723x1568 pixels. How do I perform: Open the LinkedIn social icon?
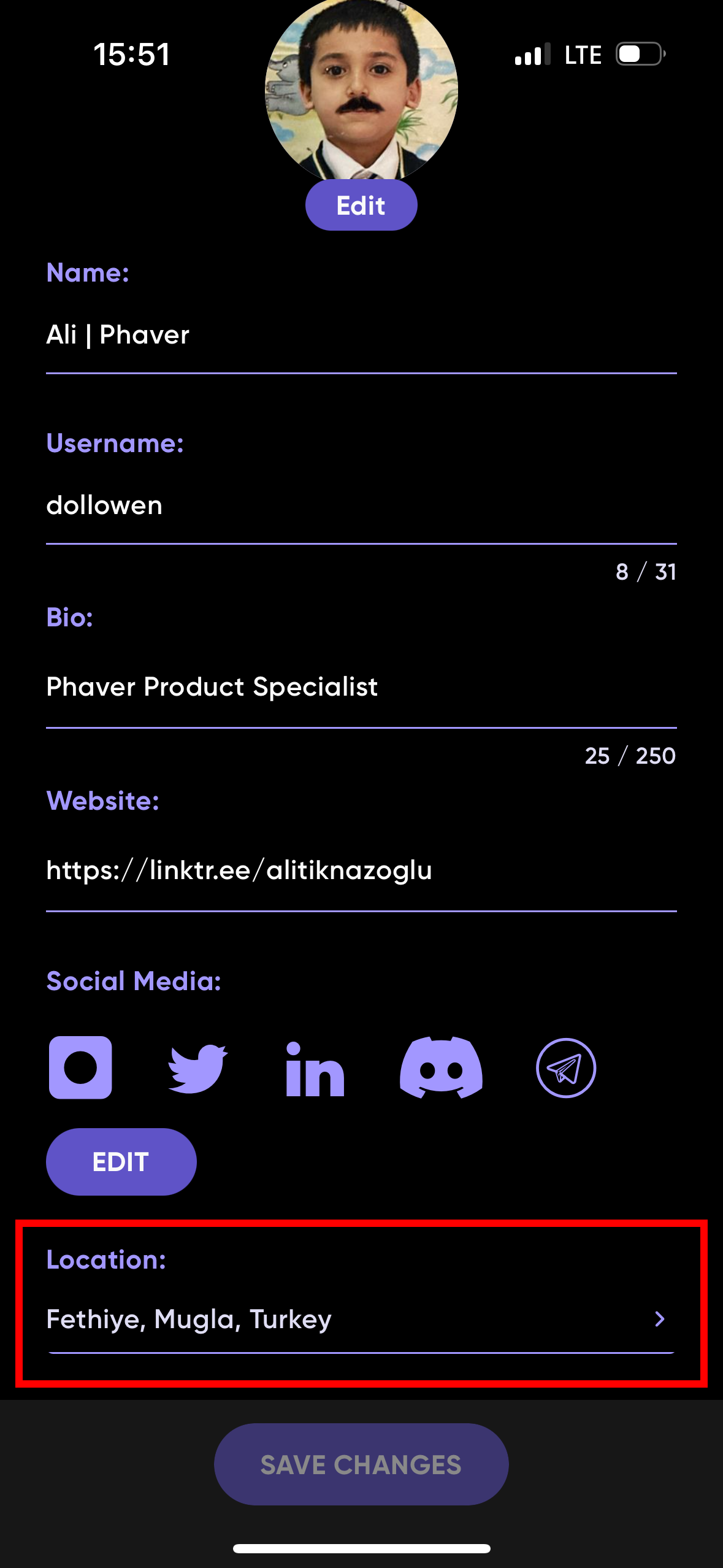pos(315,1068)
